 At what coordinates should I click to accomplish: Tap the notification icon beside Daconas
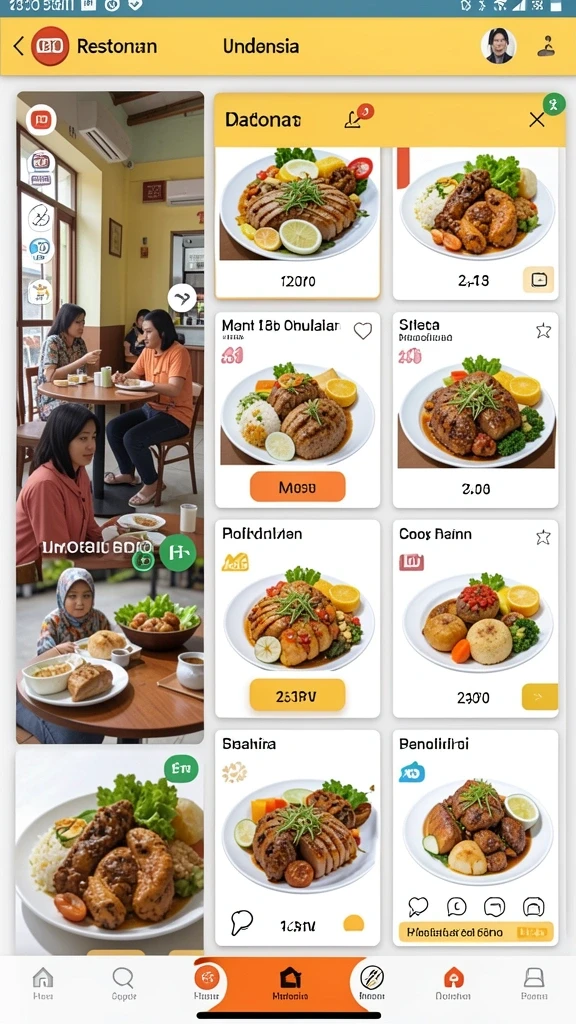[357, 118]
